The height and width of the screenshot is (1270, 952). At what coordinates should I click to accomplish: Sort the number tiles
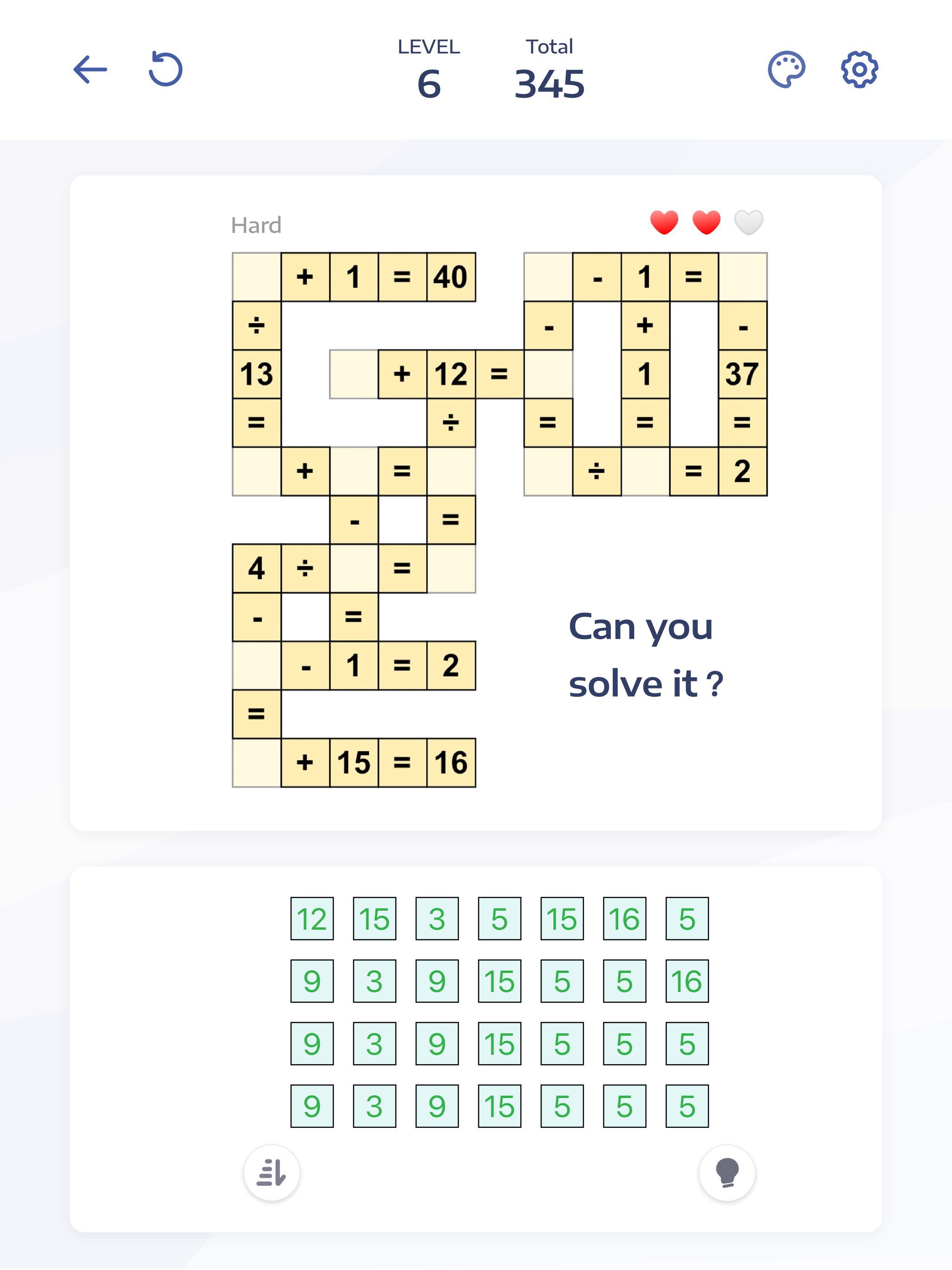271,1174
